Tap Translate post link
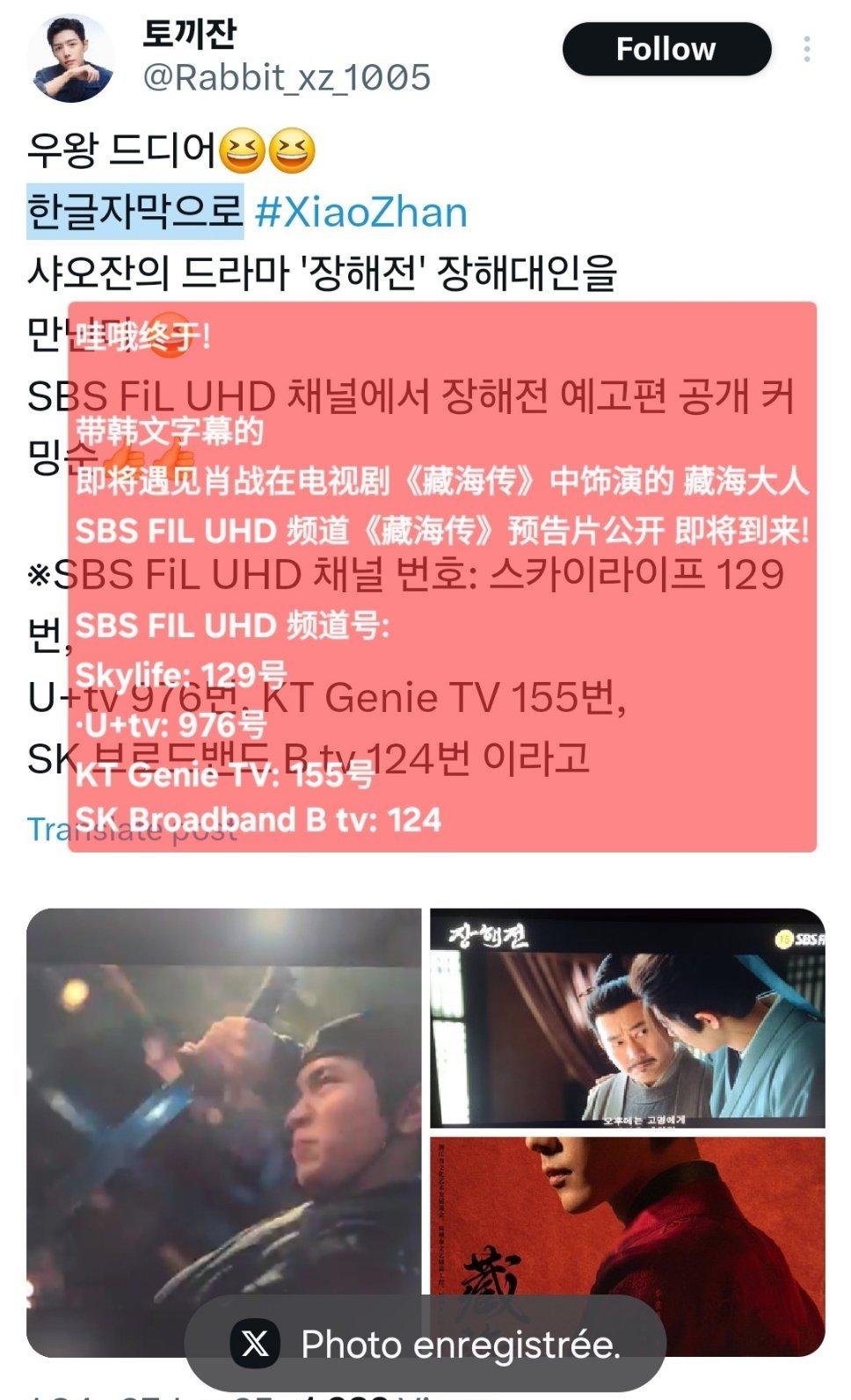The image size is (851, 1400). (x=132, y=829)
